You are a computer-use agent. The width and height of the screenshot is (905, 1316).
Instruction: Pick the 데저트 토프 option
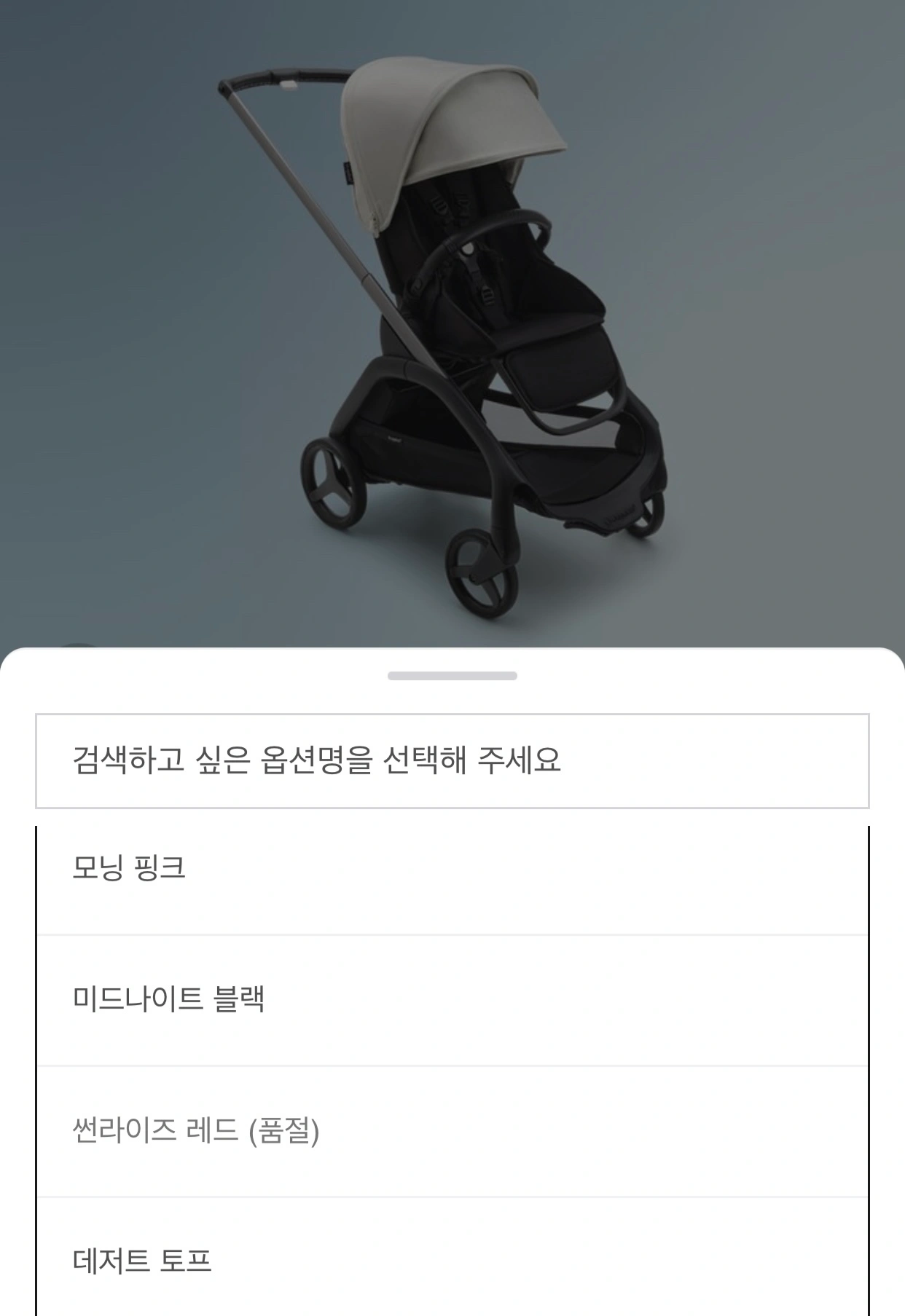point(452,1260)
